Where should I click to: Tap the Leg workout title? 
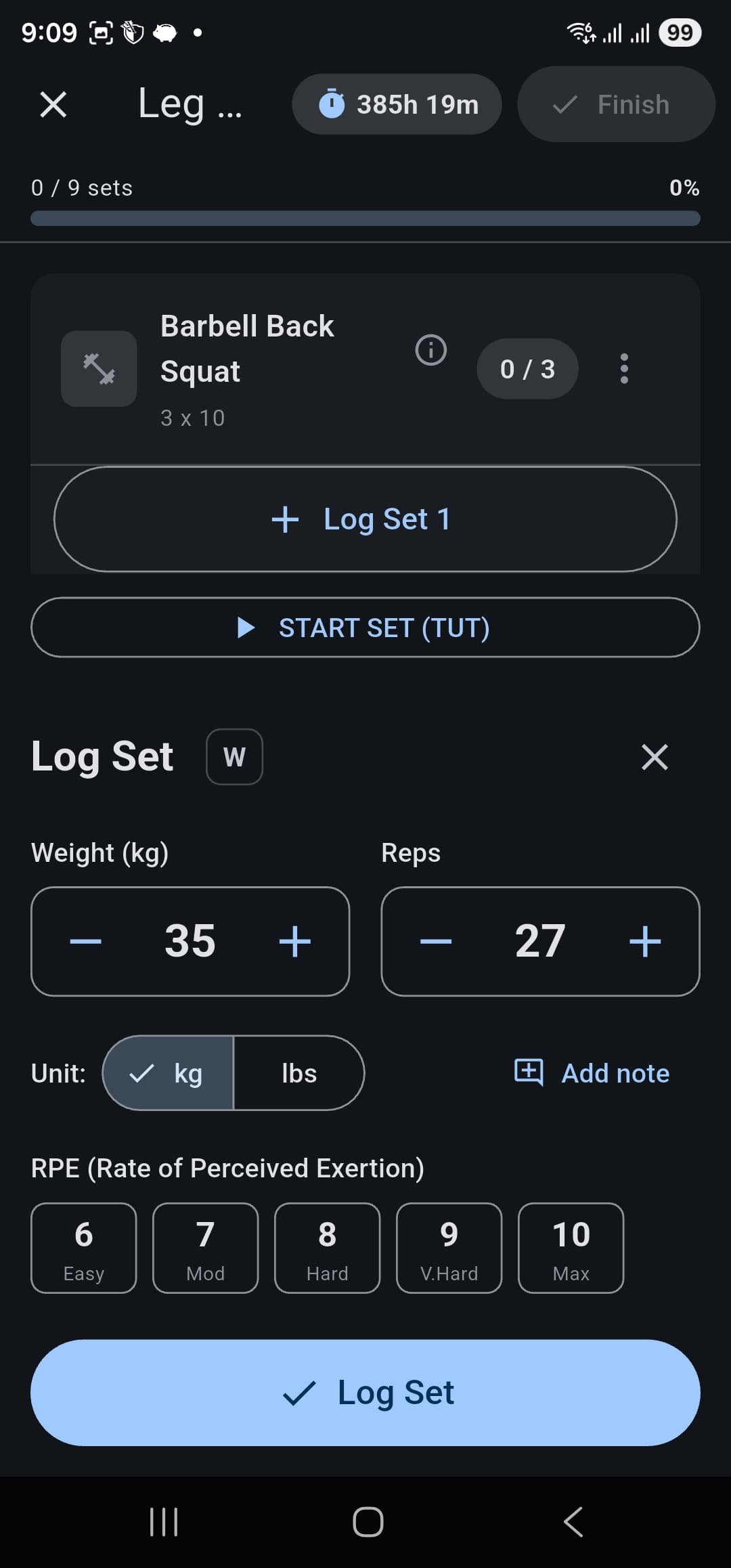pyautogui.click(x=190, y=104)
